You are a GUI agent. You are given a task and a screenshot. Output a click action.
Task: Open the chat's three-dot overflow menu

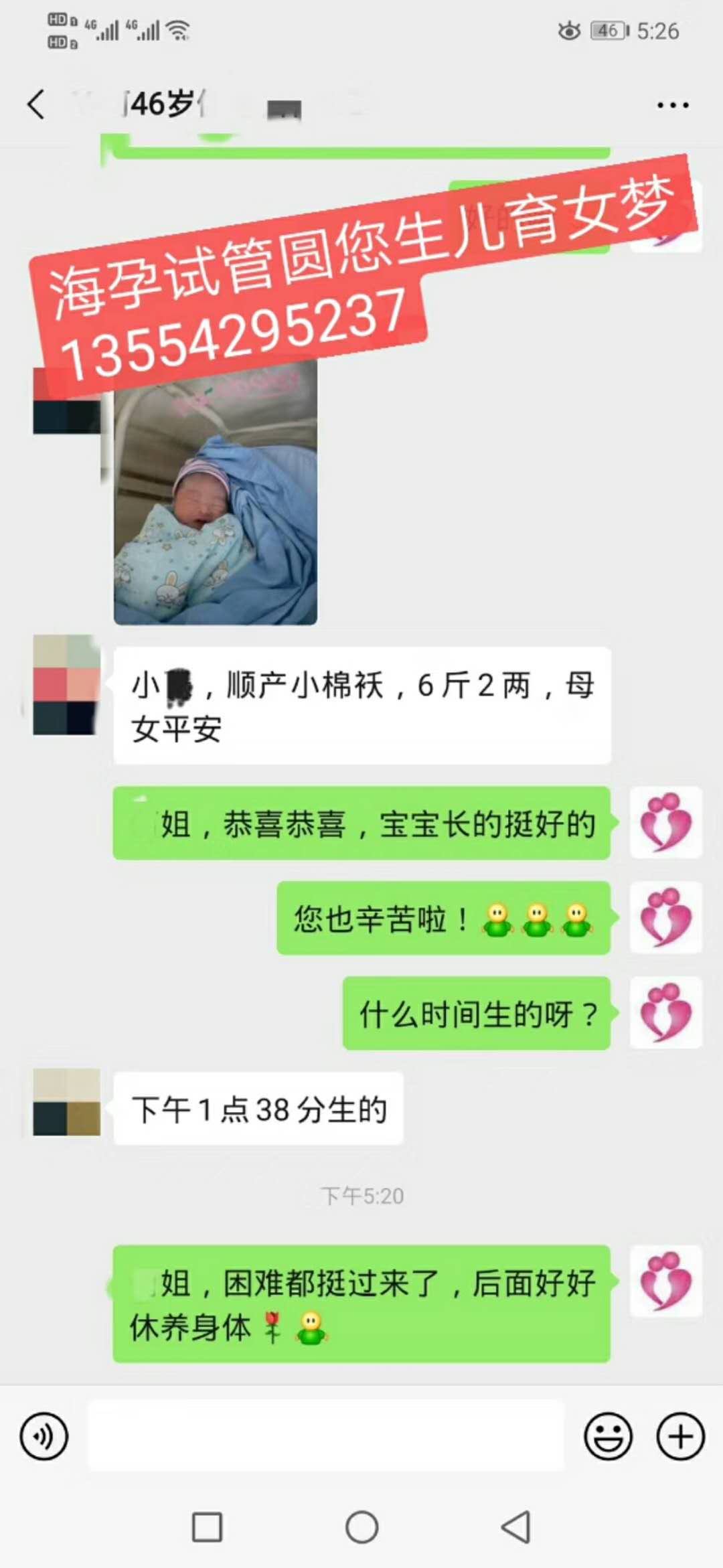click(x=672, y=105)
